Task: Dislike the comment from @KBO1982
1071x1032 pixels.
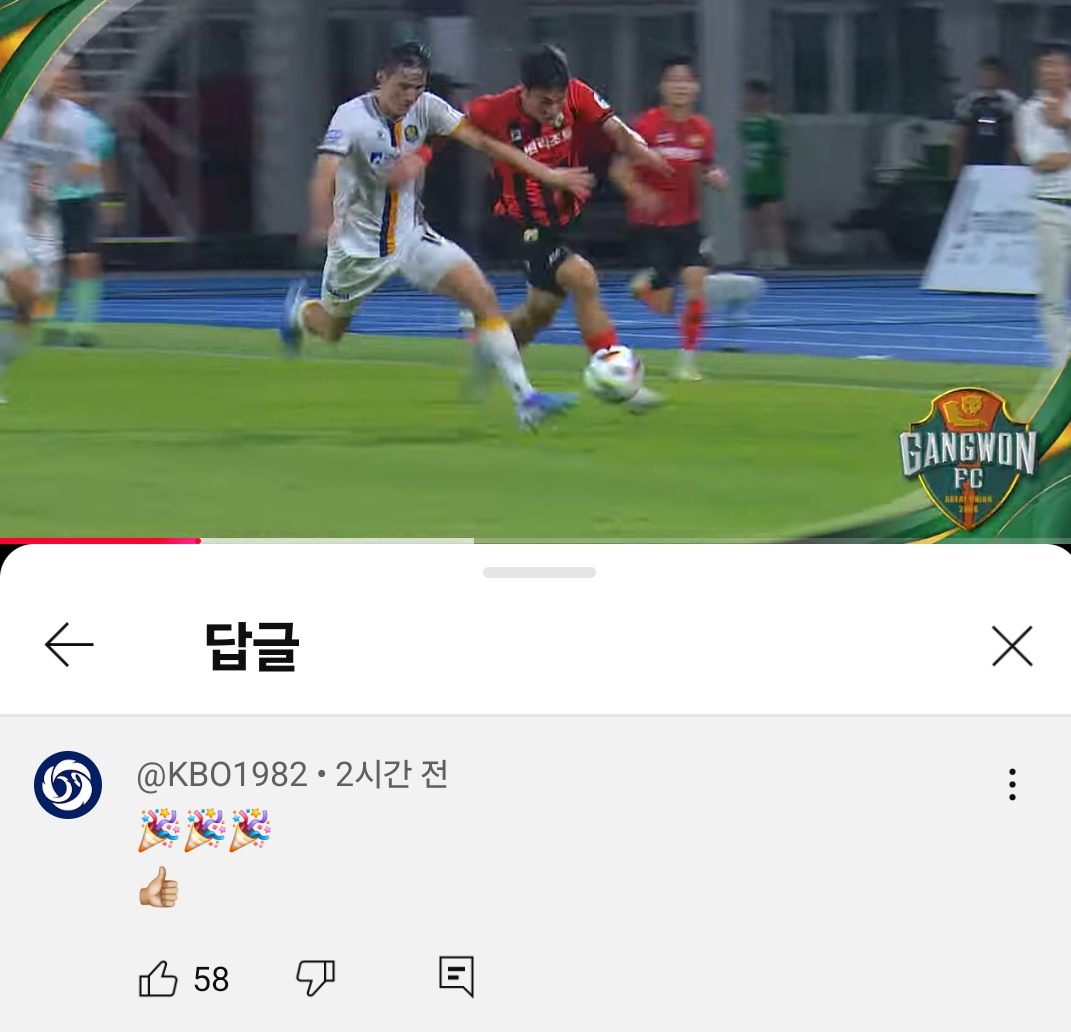Action: click(315, 977)
